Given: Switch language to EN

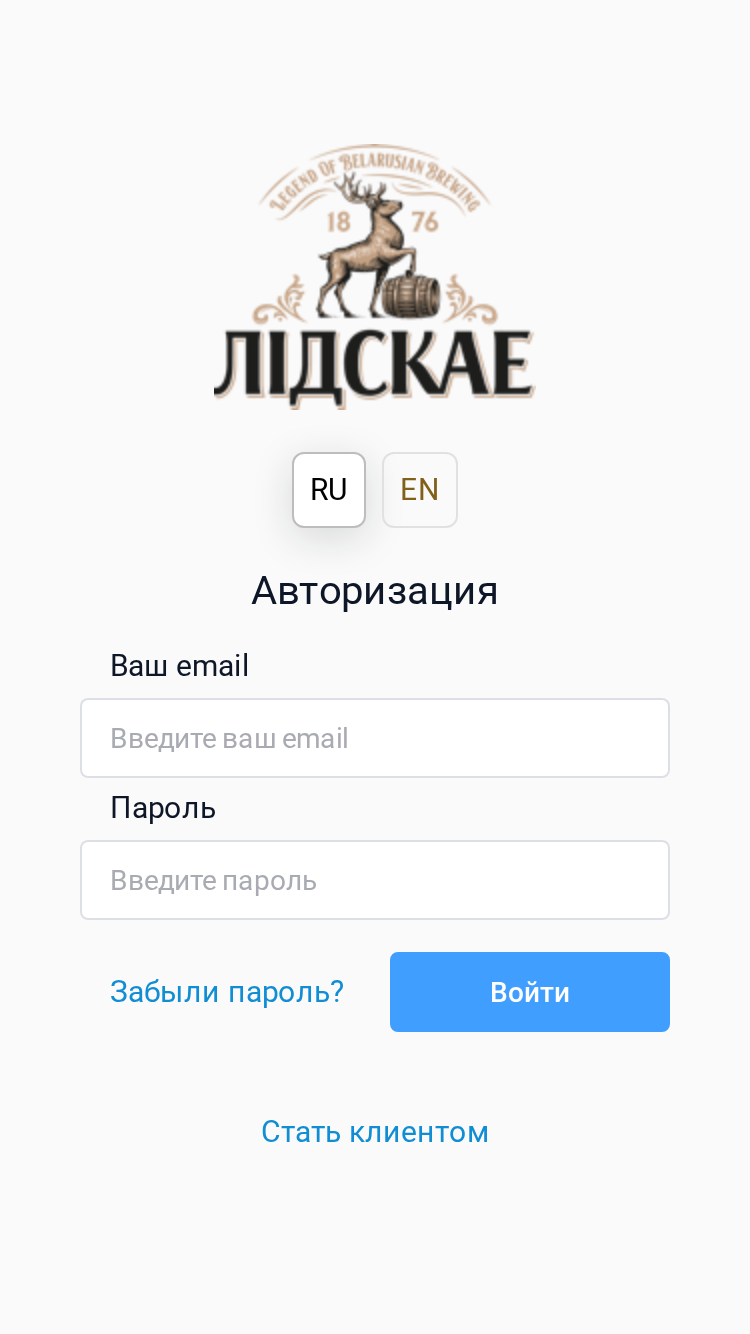Looking at the screenshot, I should [420, 490].
